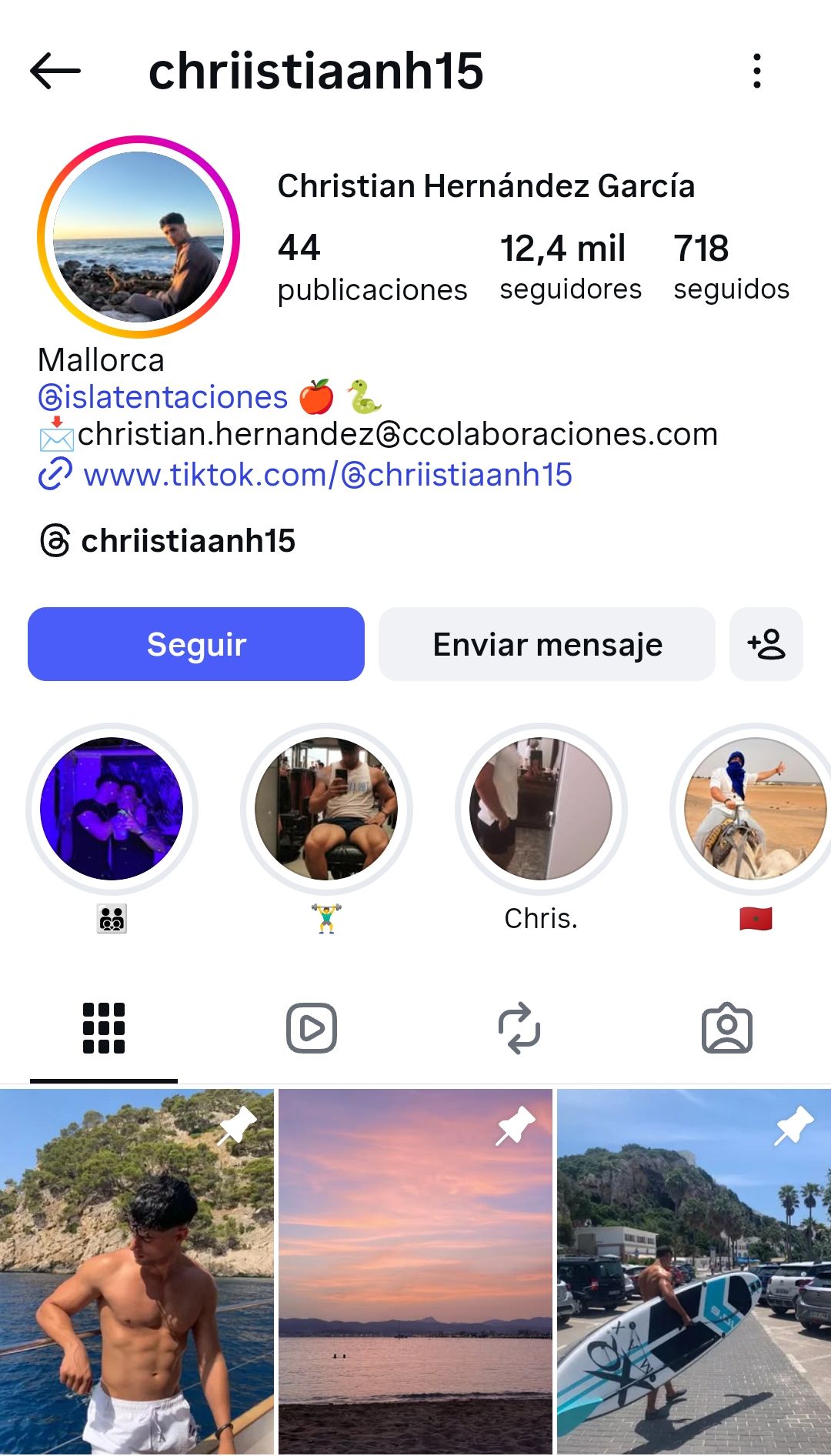The width and height of the screenshot is (831, 1456).
Task: Open the reposts tab icon
Action: point(519,1027)
